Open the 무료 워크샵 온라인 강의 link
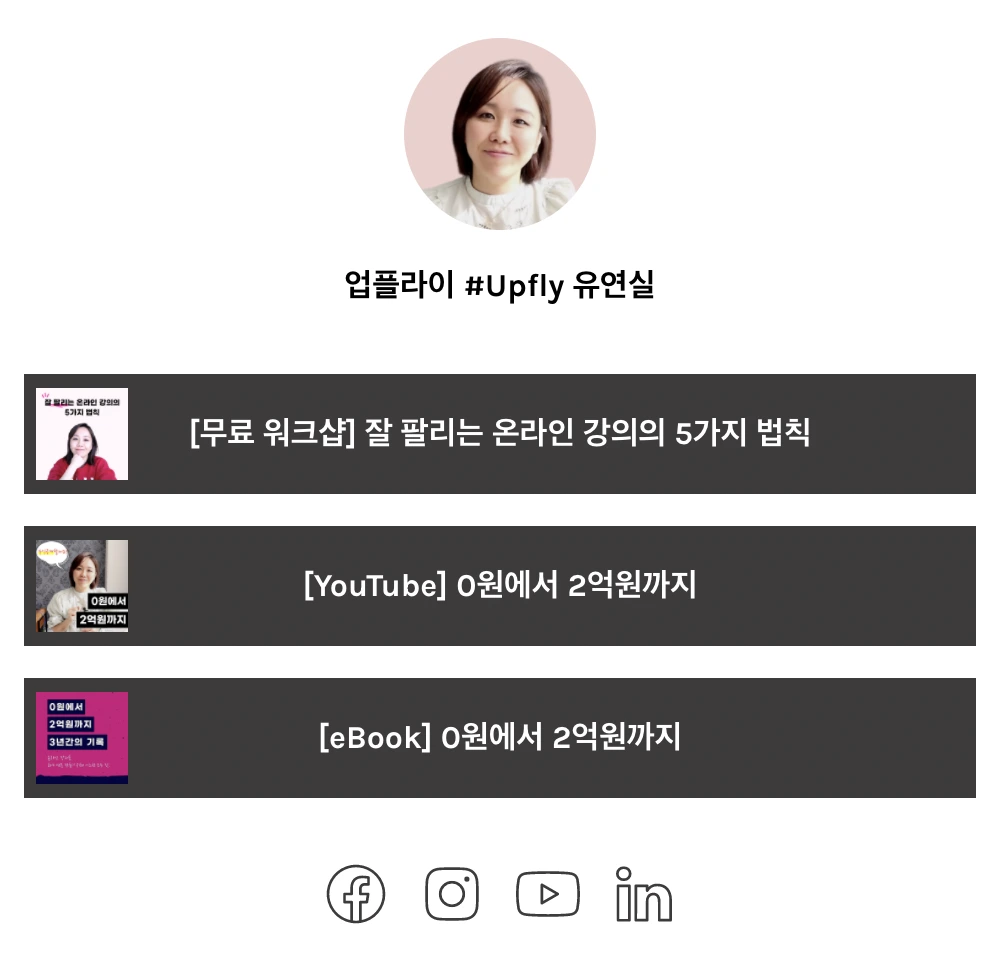 pyautogui.click(x=499, y=434)
